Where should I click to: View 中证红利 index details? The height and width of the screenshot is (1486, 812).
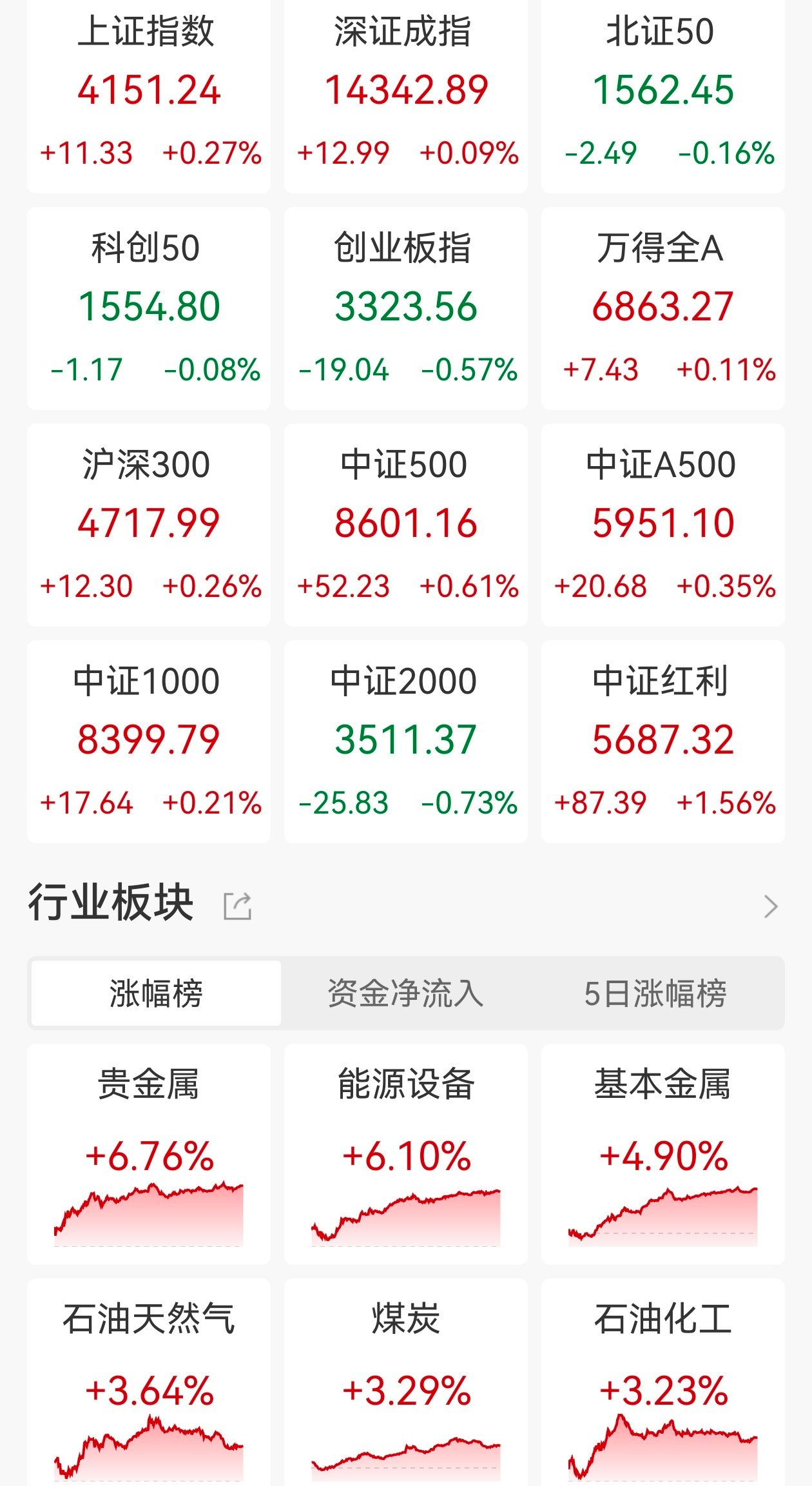pyautogui.click(x=662, y=741)
